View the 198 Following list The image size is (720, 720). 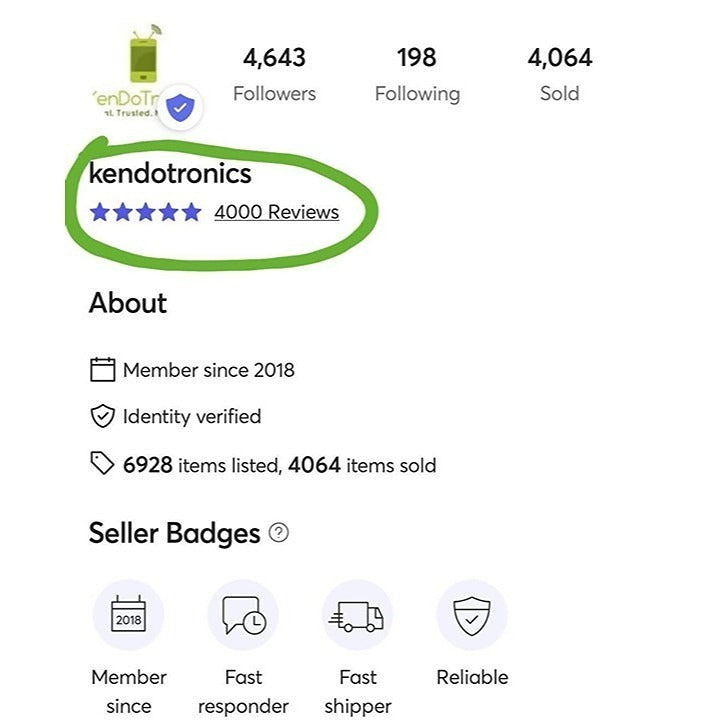tap(417, 75)
